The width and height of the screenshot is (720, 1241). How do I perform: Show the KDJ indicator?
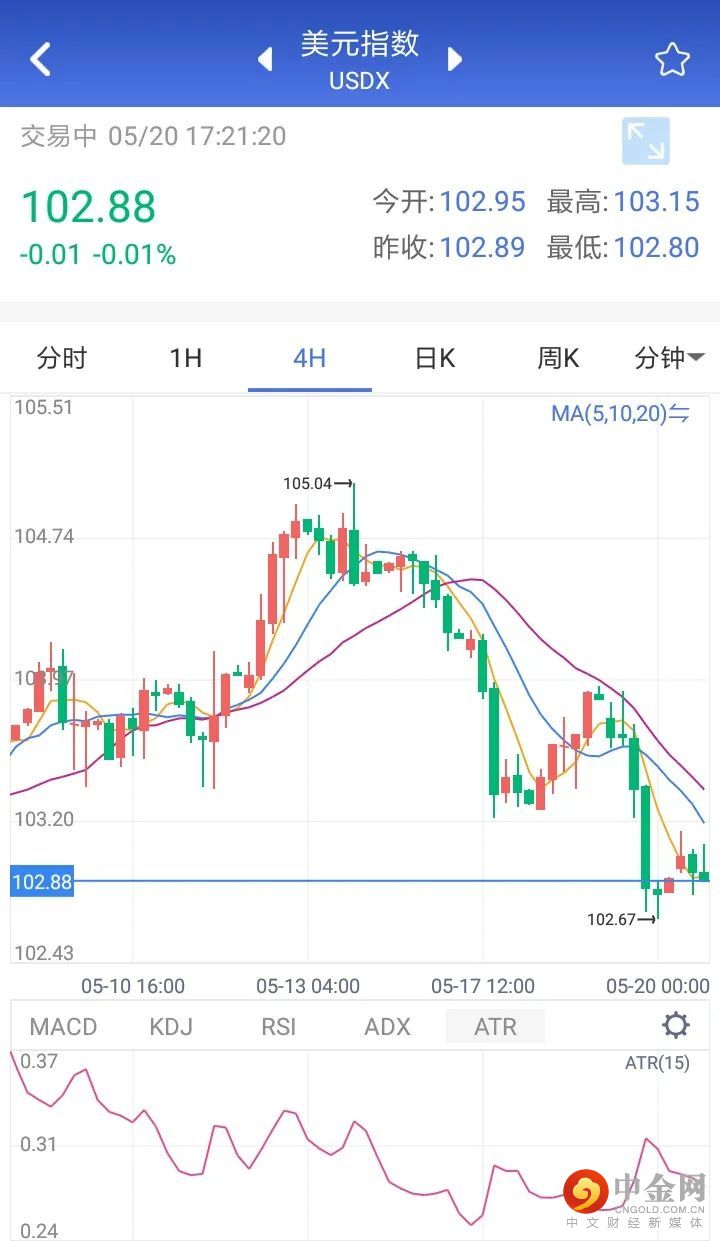170,1026
